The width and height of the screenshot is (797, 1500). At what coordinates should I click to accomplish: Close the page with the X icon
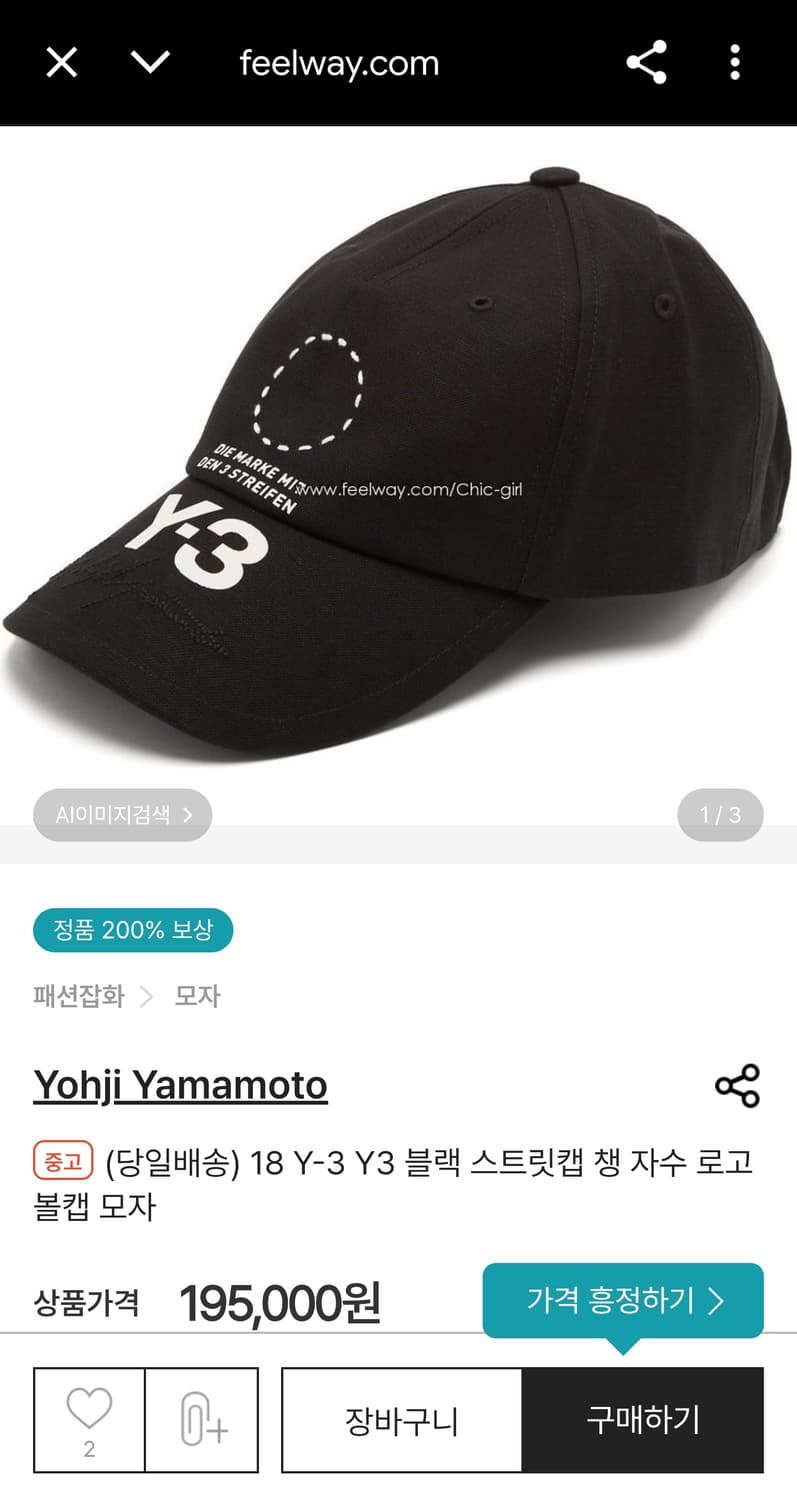(x=60, y=63)
